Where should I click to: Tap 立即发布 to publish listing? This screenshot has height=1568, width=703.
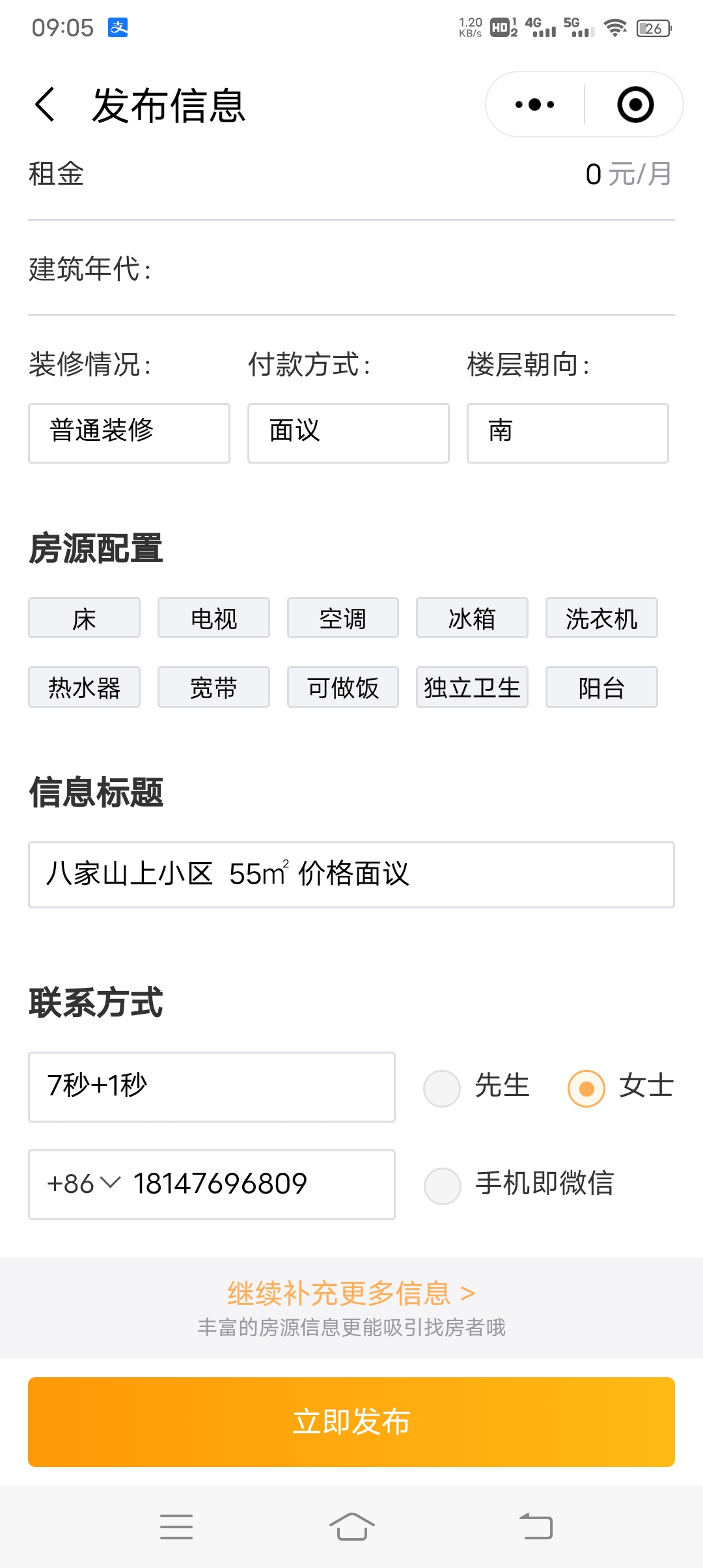[x=351, y=1422]
